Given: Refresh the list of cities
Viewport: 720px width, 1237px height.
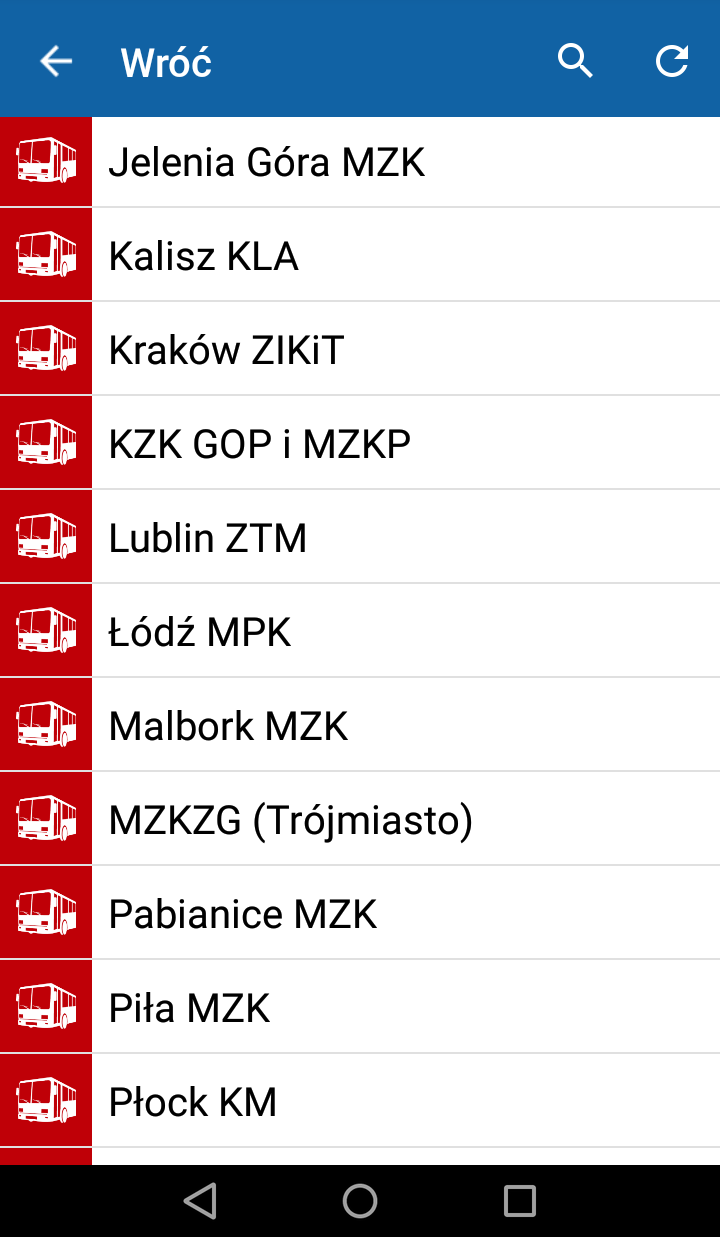Looking at the screenshot, I should tap(672, 62).
